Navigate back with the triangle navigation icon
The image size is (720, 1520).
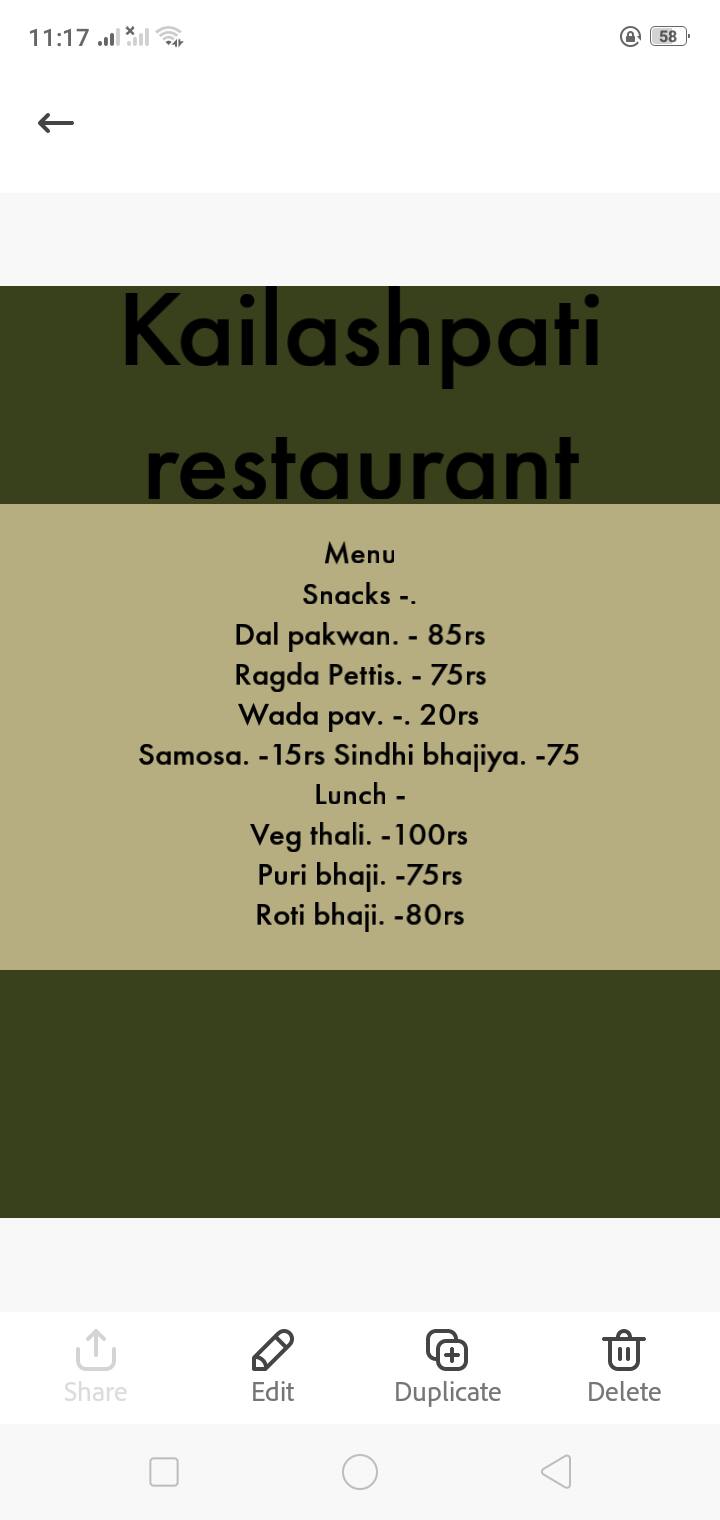[x=555, y=1471]
